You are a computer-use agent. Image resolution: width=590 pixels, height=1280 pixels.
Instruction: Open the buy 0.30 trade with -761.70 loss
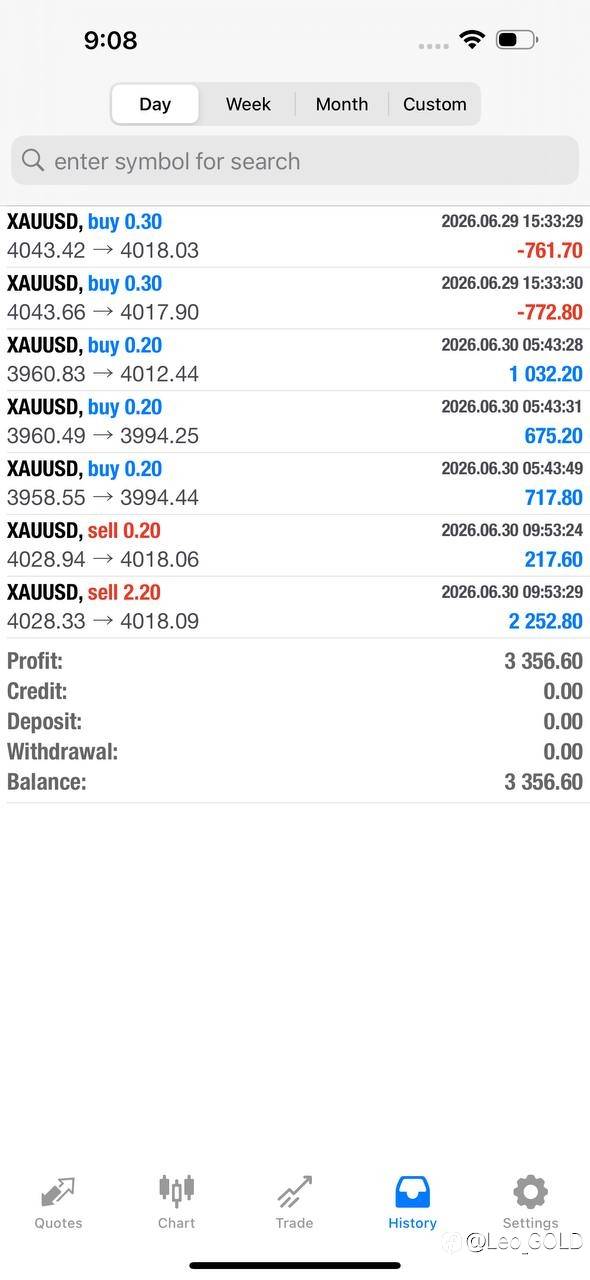(295, 236)
